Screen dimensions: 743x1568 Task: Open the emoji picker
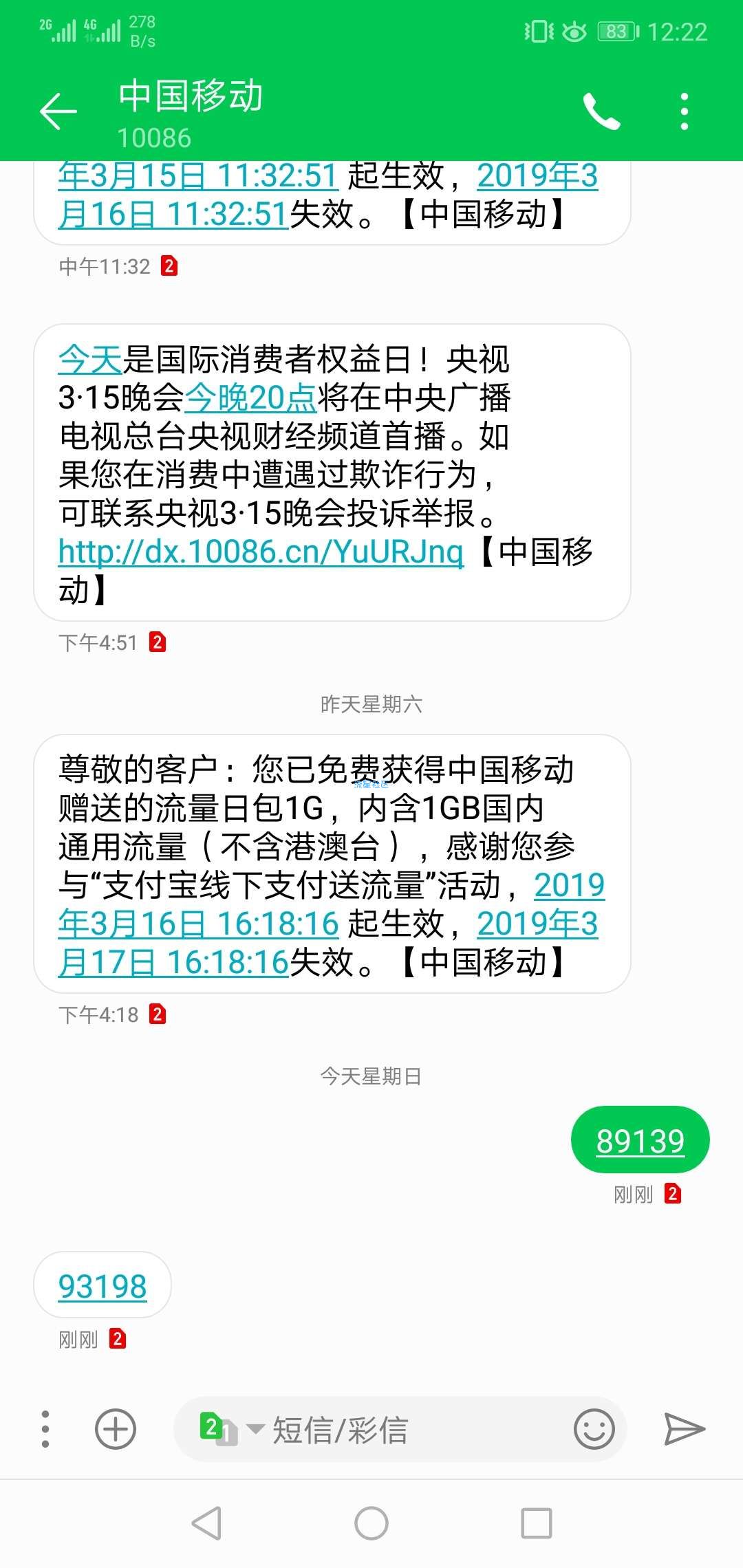(x=594, y=1429)
